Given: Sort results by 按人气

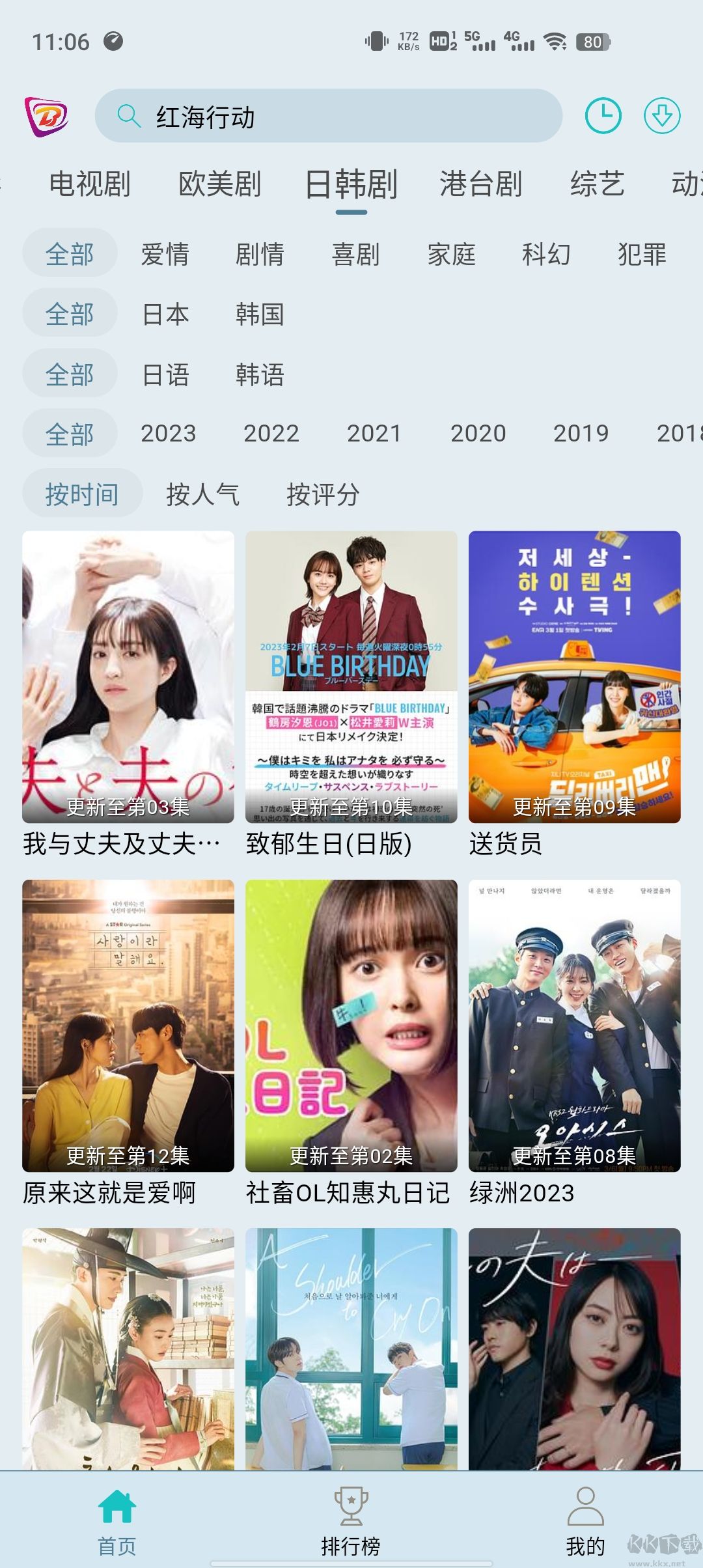Looking at the screenshot, I should [x=202, y=494].
